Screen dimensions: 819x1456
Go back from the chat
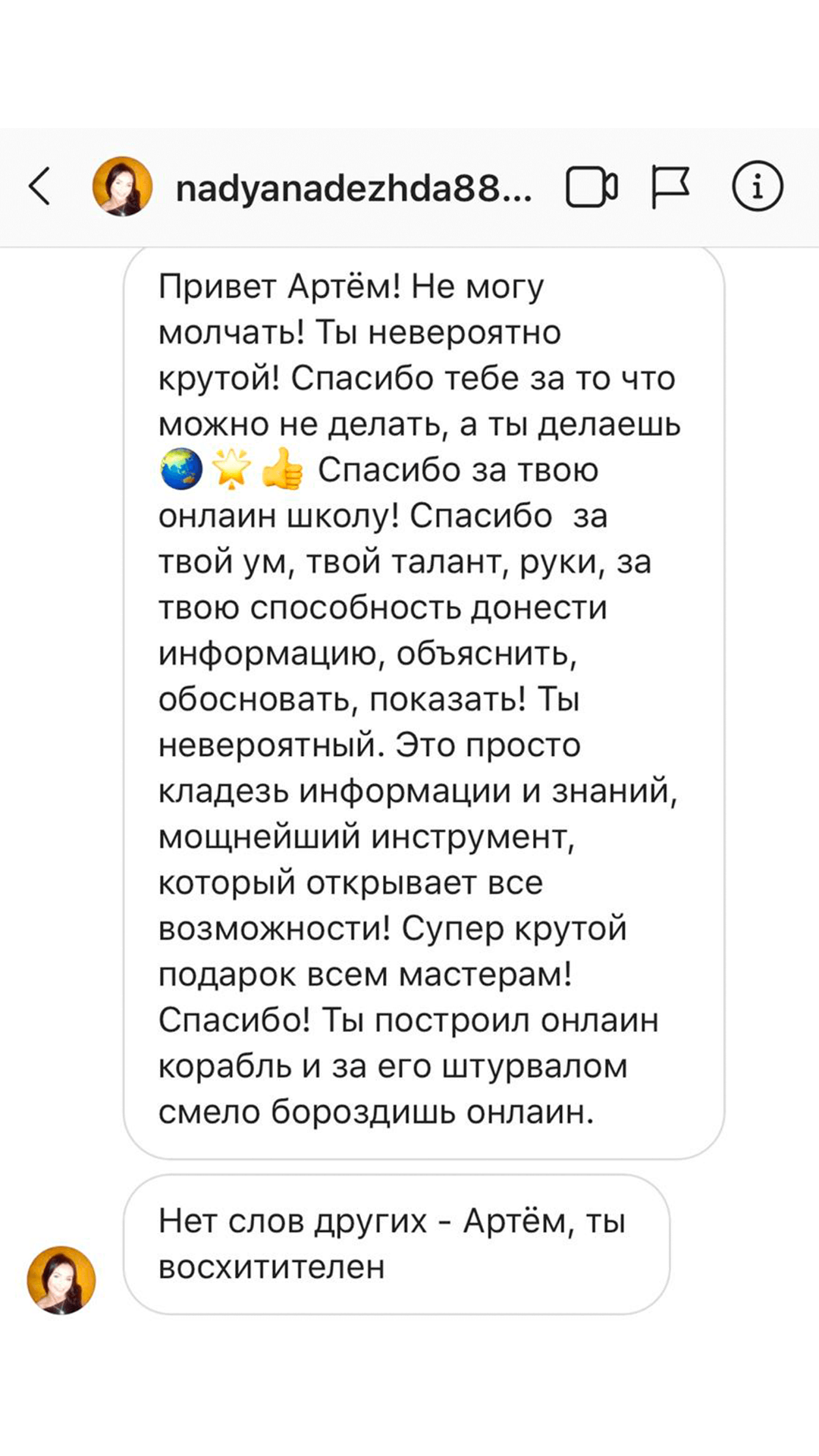(x=39, y=187)
